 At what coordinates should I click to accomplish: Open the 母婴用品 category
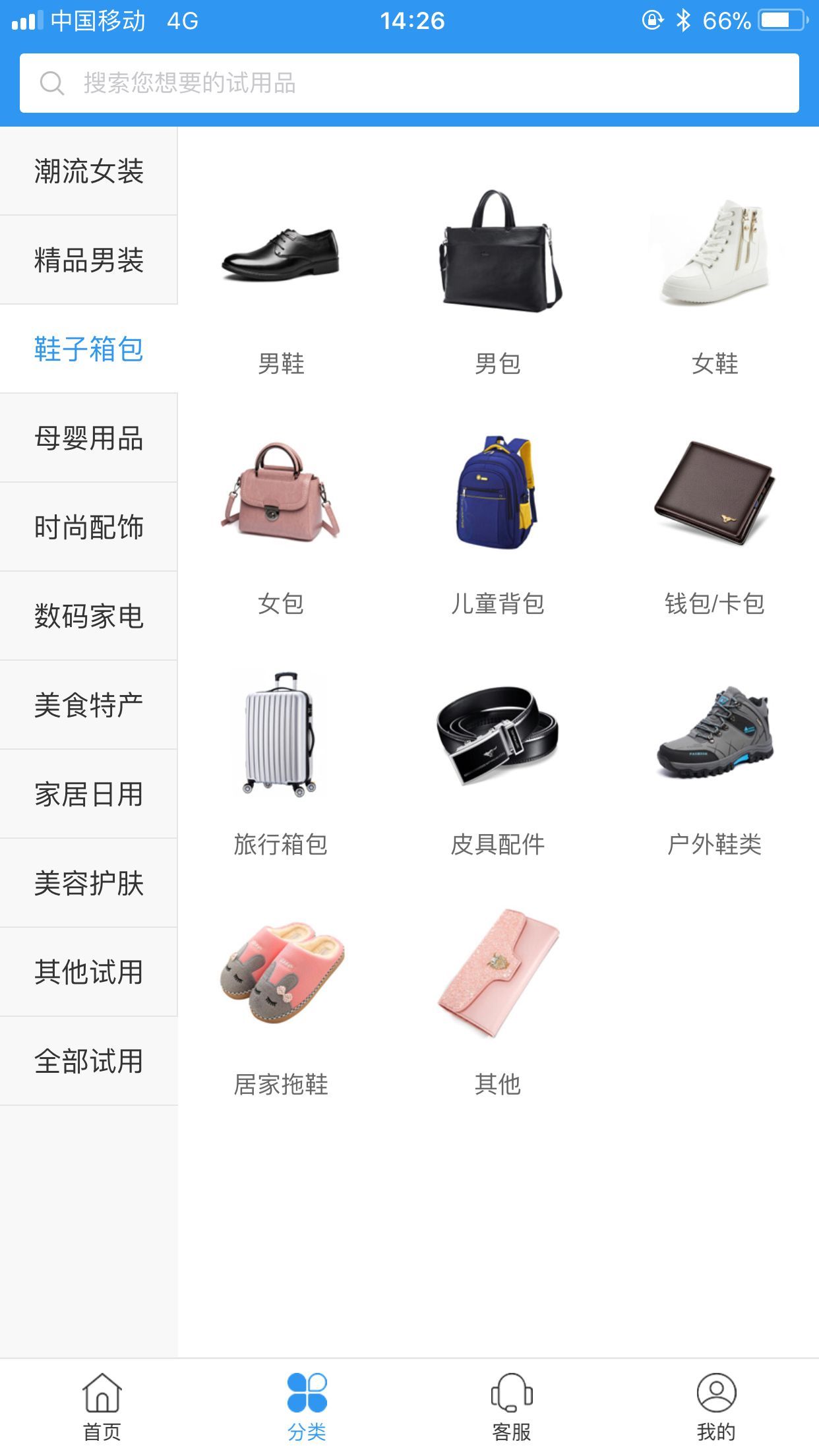point(89,438)
